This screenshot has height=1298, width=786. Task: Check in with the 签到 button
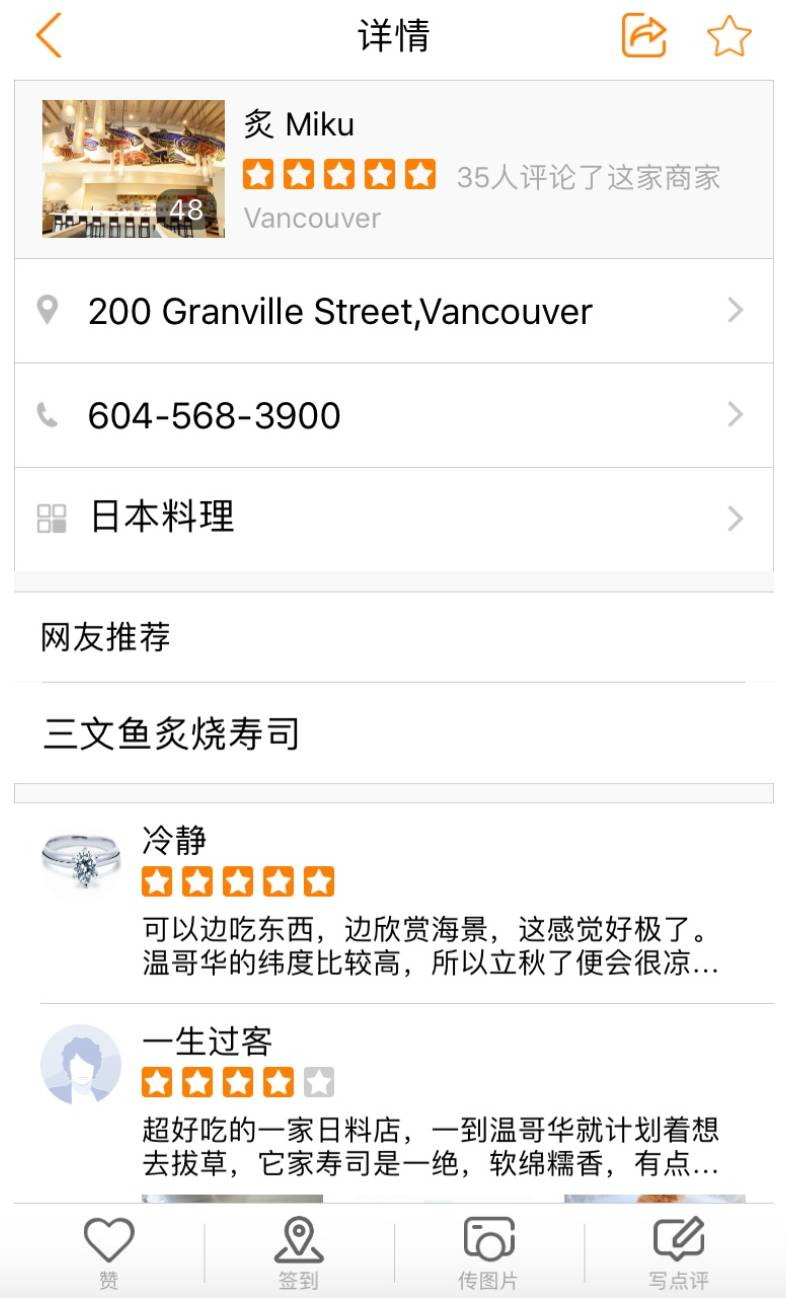(298, 1252)
